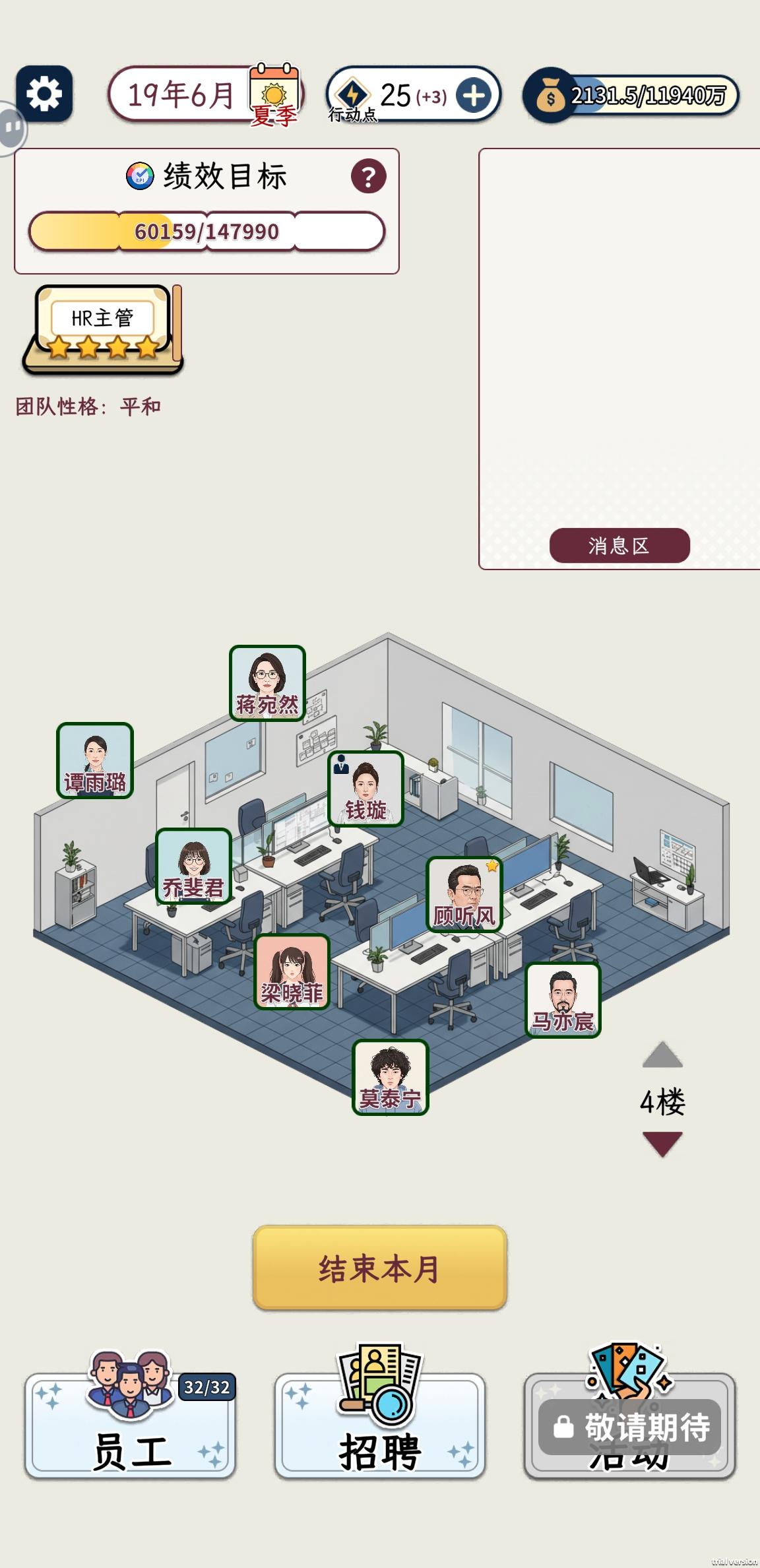Open the HR主管 badge
This screenshot has width=760, height=1568.
(x=103, y=330)
